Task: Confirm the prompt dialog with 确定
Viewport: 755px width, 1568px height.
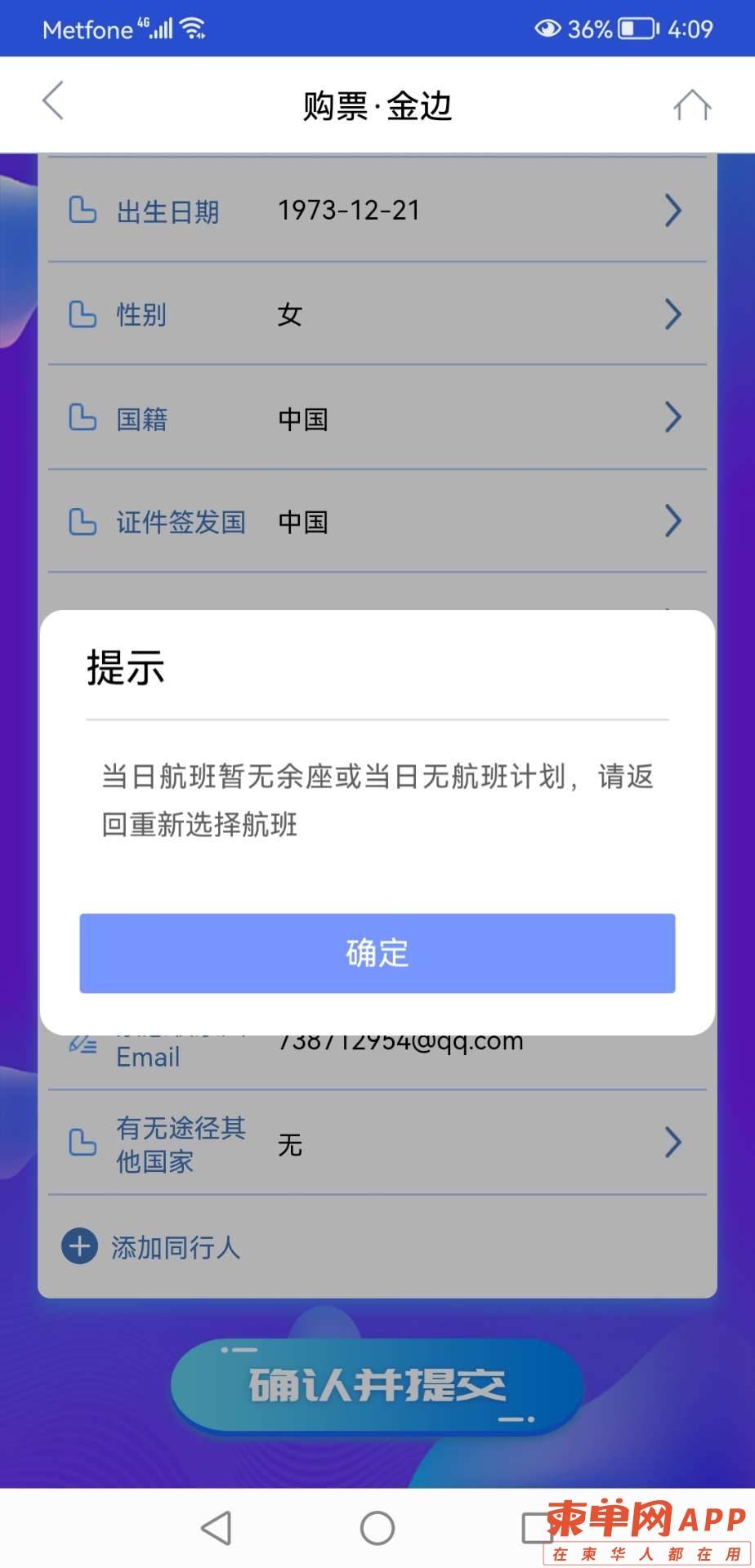Action: (x=377, y=953)
